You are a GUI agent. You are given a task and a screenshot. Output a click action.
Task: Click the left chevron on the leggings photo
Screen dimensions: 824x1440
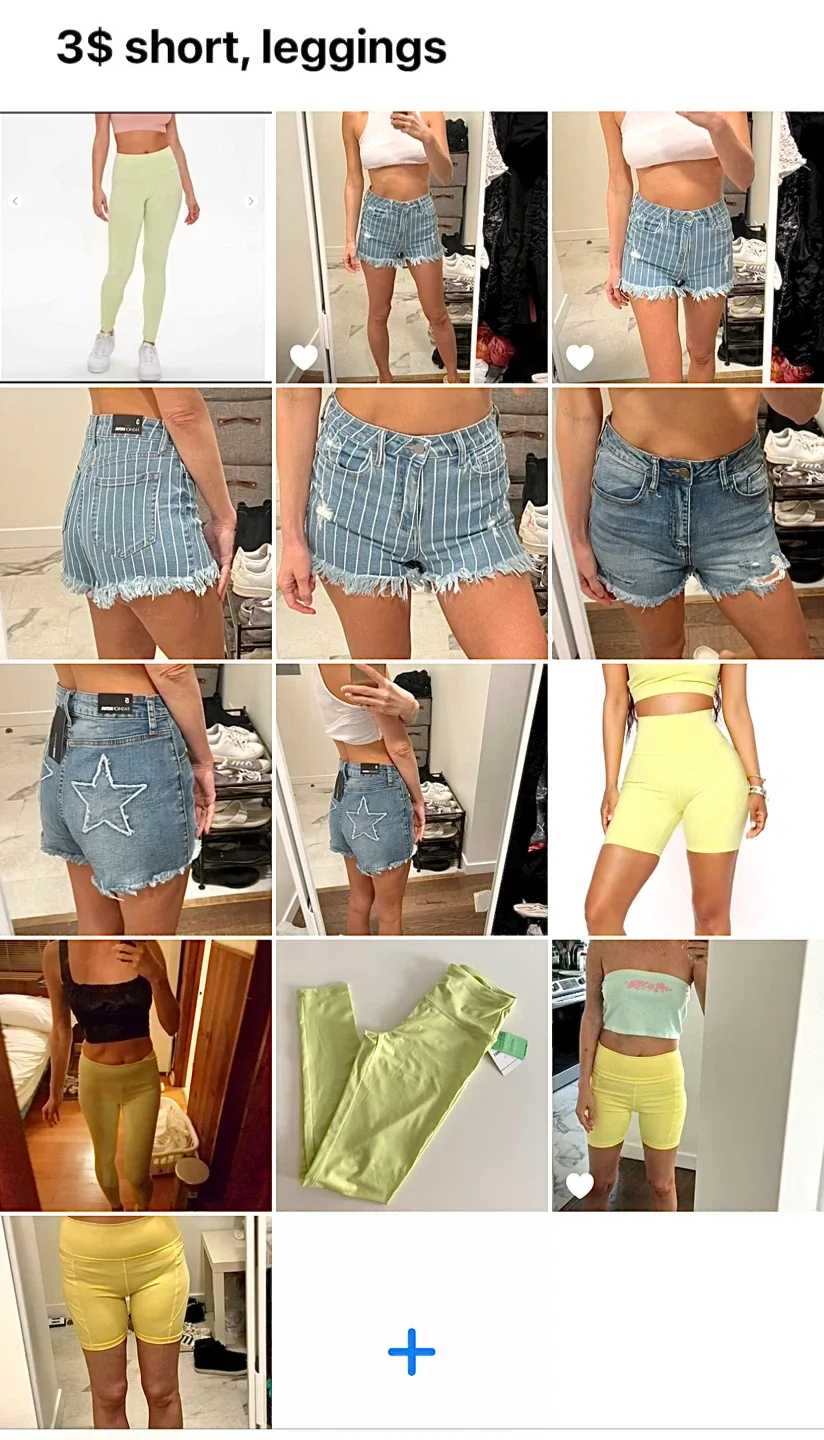pyautogui.click(x=17, y=199)
